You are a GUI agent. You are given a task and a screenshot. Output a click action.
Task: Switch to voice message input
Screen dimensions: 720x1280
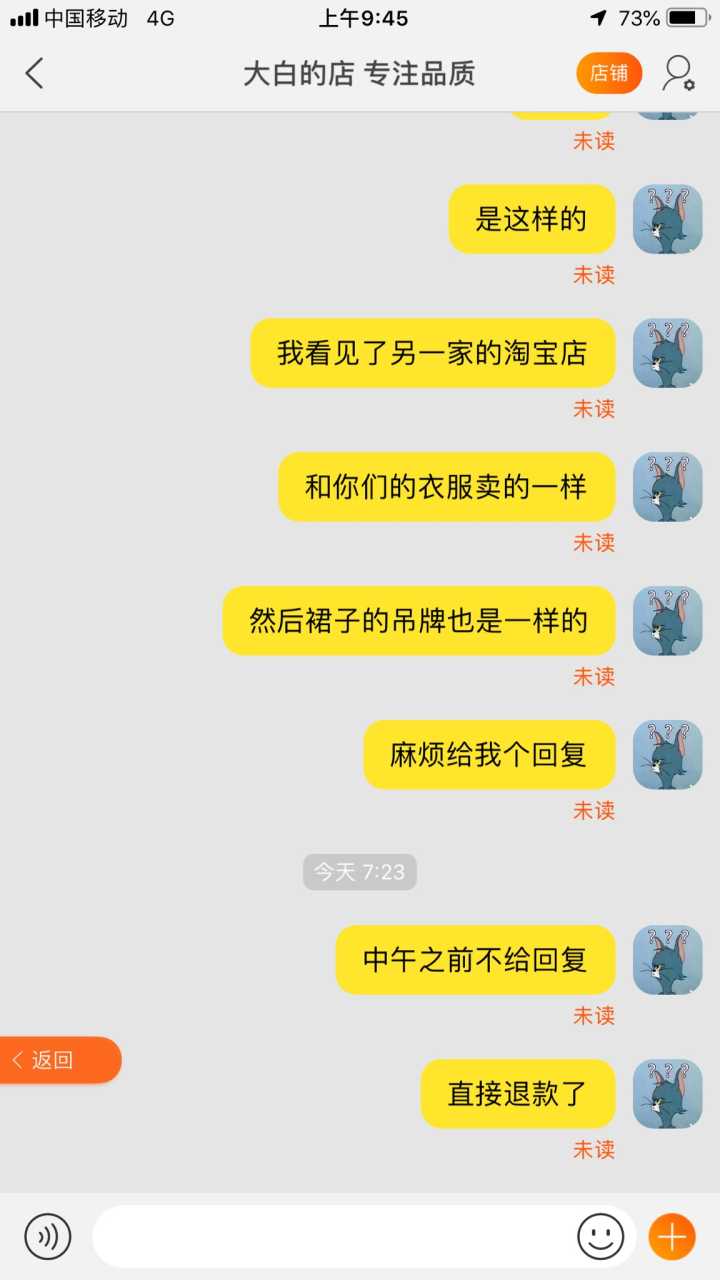pyautogui.click(x=48, y=1236)
